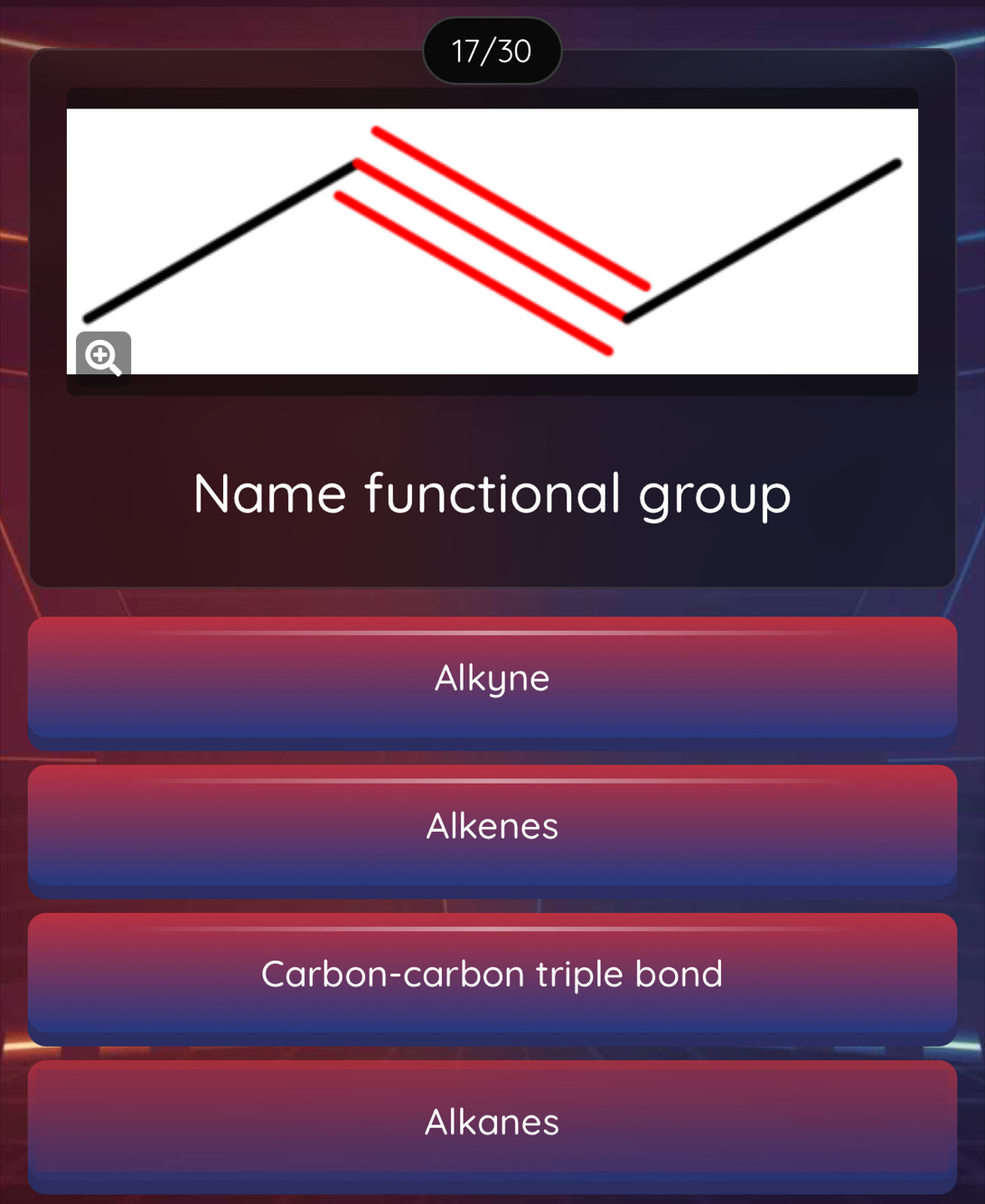Screen dimensions: 985x1204
Task: Choose Alkenes as your answer
Action: 492,826
